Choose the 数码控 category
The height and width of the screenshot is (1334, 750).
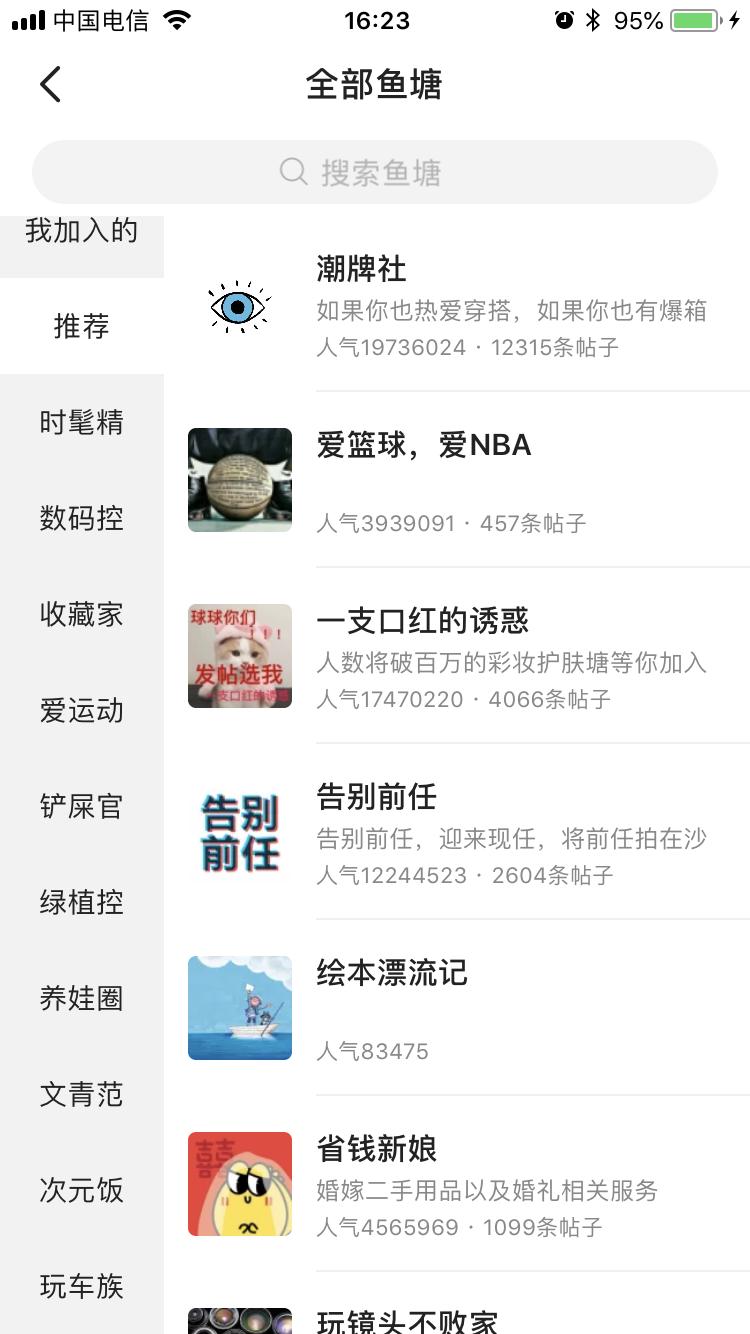81,518
